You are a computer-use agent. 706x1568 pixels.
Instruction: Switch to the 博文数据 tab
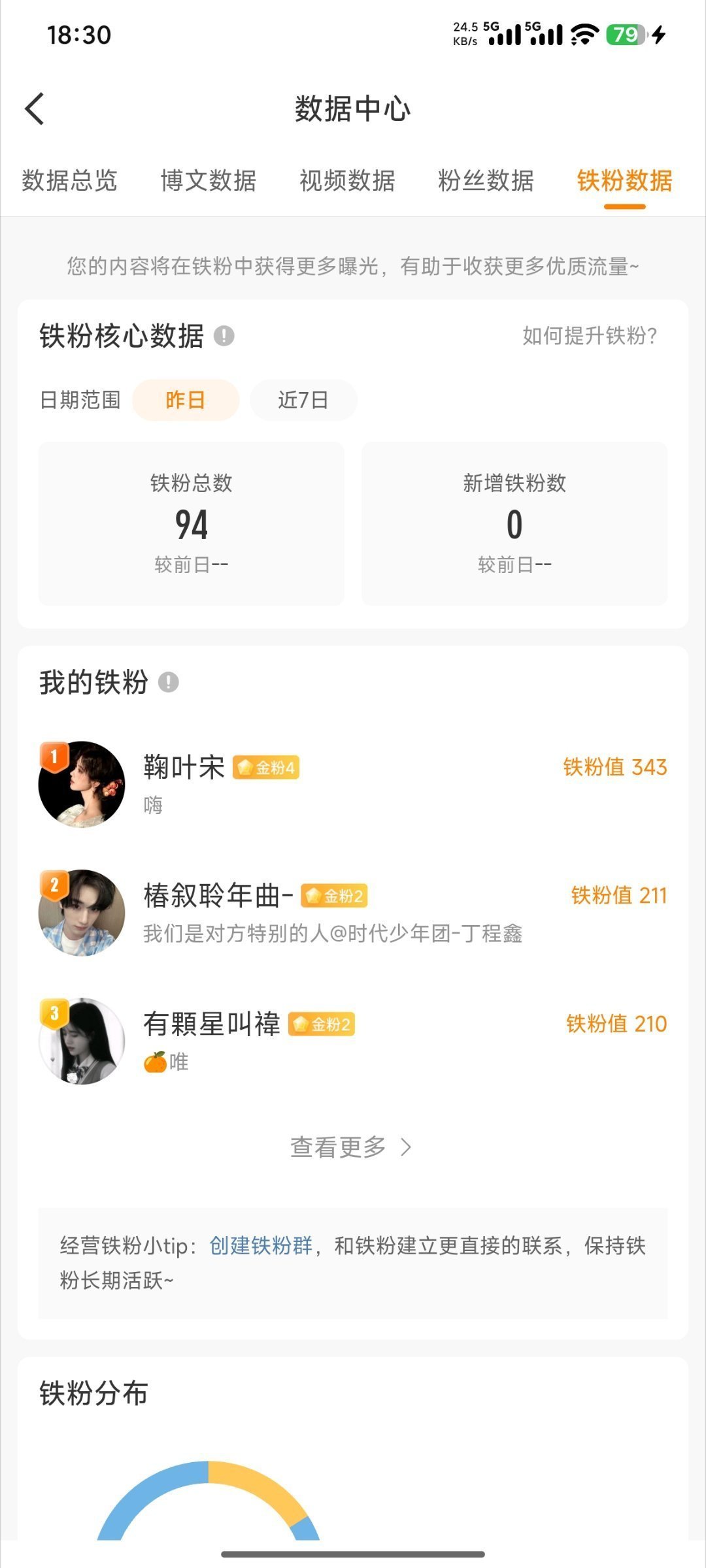[x=209, y=181]
